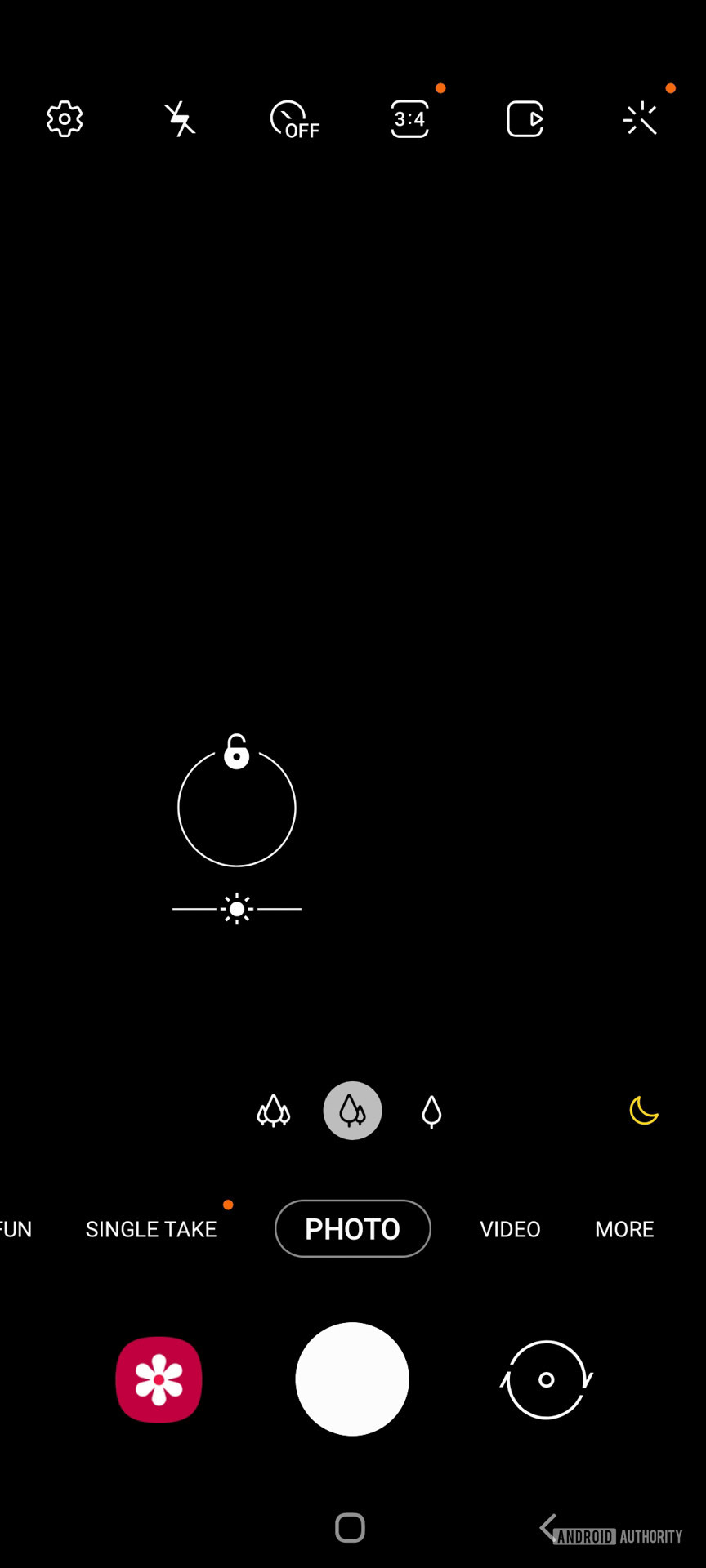Tap the shutter button

click(352, 1379)
